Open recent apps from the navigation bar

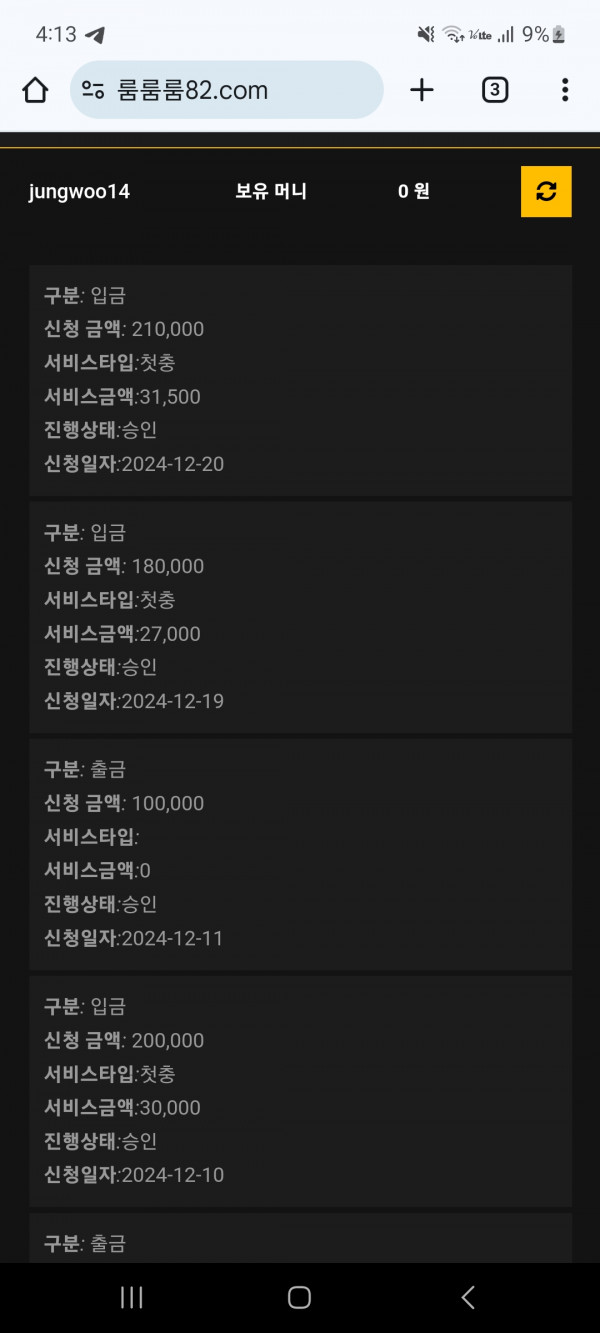[131, 1297]
